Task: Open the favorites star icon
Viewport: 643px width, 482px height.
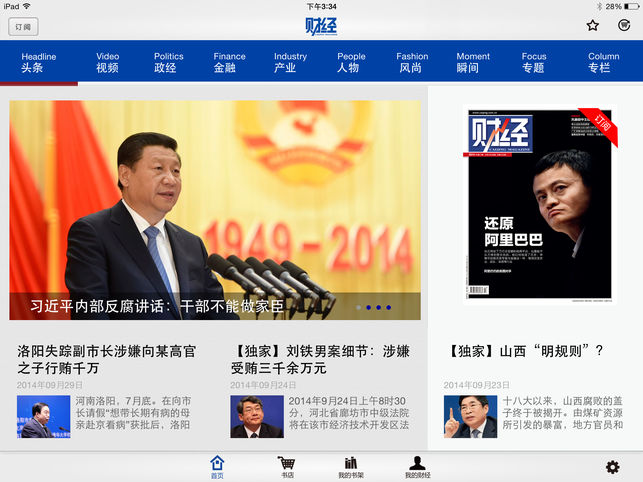Action: coord(593,26)
